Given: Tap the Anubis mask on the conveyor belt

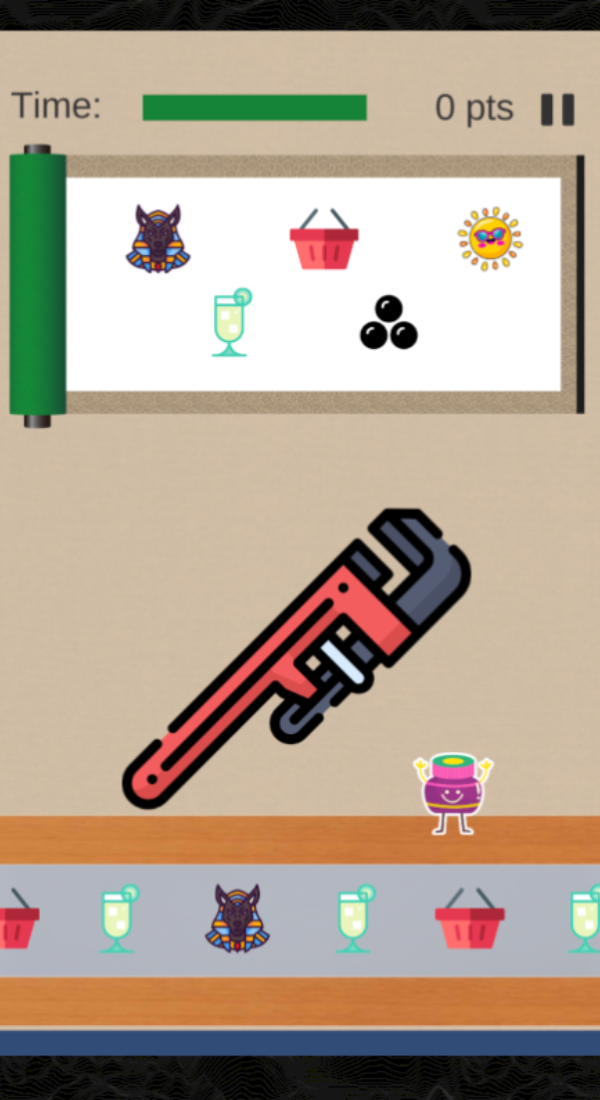Looking at the screenshot, I should pyautogui.click(x=237, y=918).
